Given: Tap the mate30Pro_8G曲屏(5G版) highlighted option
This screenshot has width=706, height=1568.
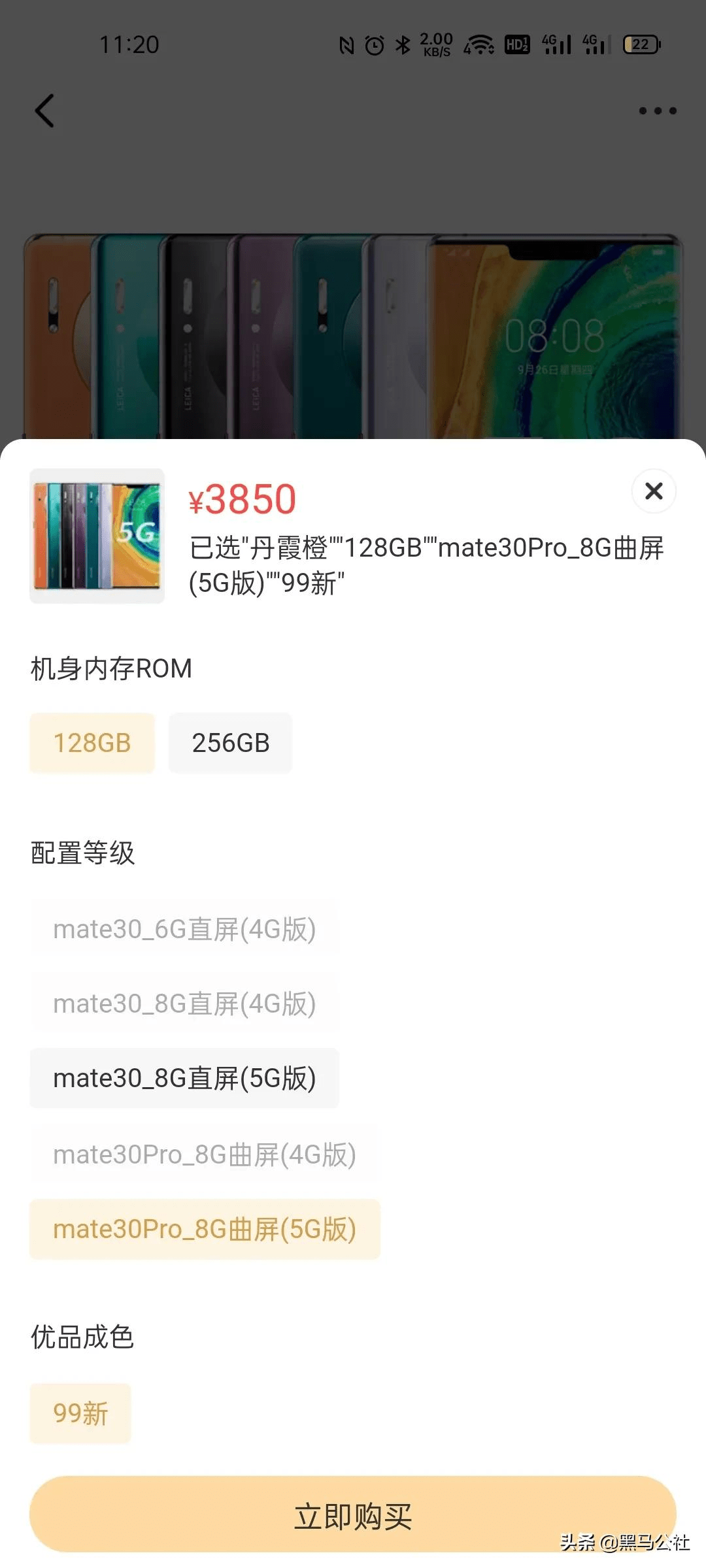Looking at the screenshot, I should (205, 1229).
